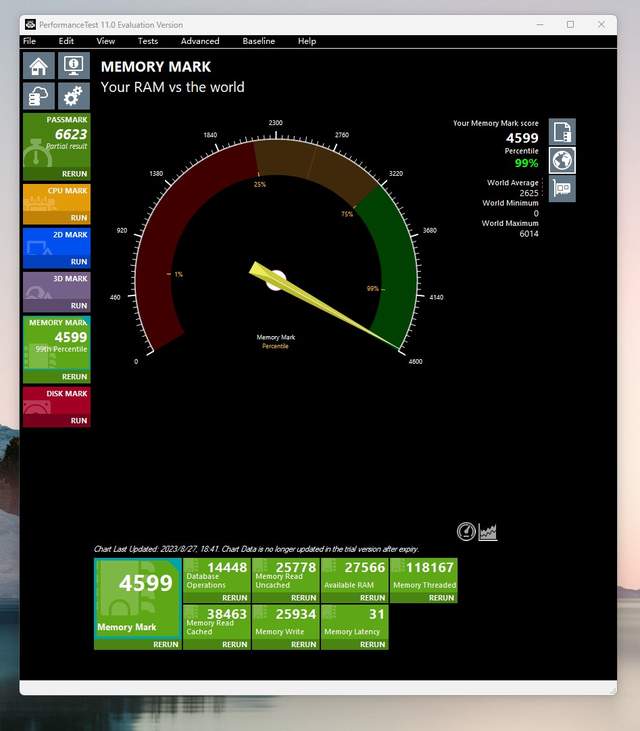The height and width of the screenshot is (731, 640).
Task: Rerun the PassMark overall test
Action: [x=75, y=173]
